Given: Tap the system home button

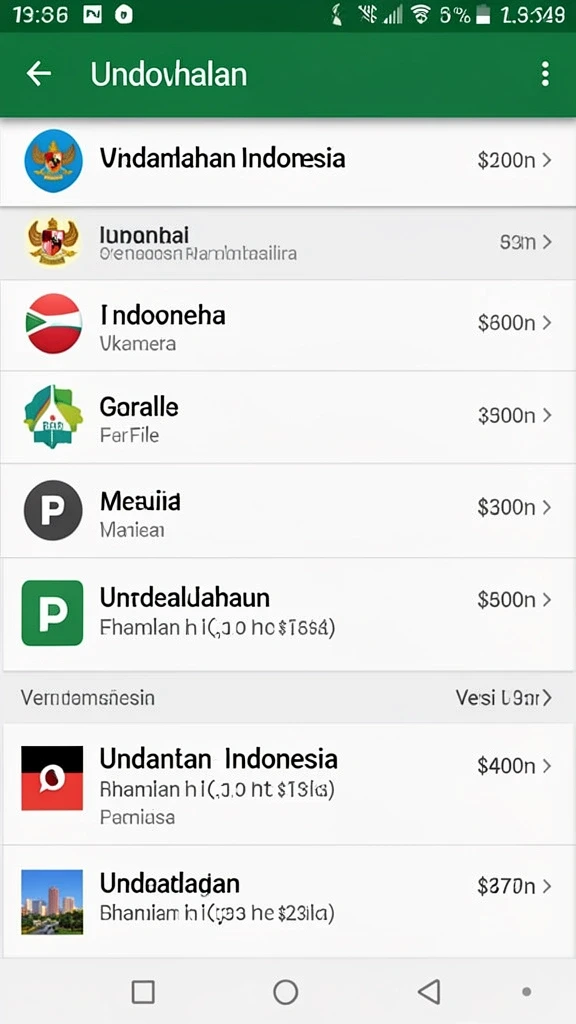Looking at the screenshot, I should coord(285,992).
